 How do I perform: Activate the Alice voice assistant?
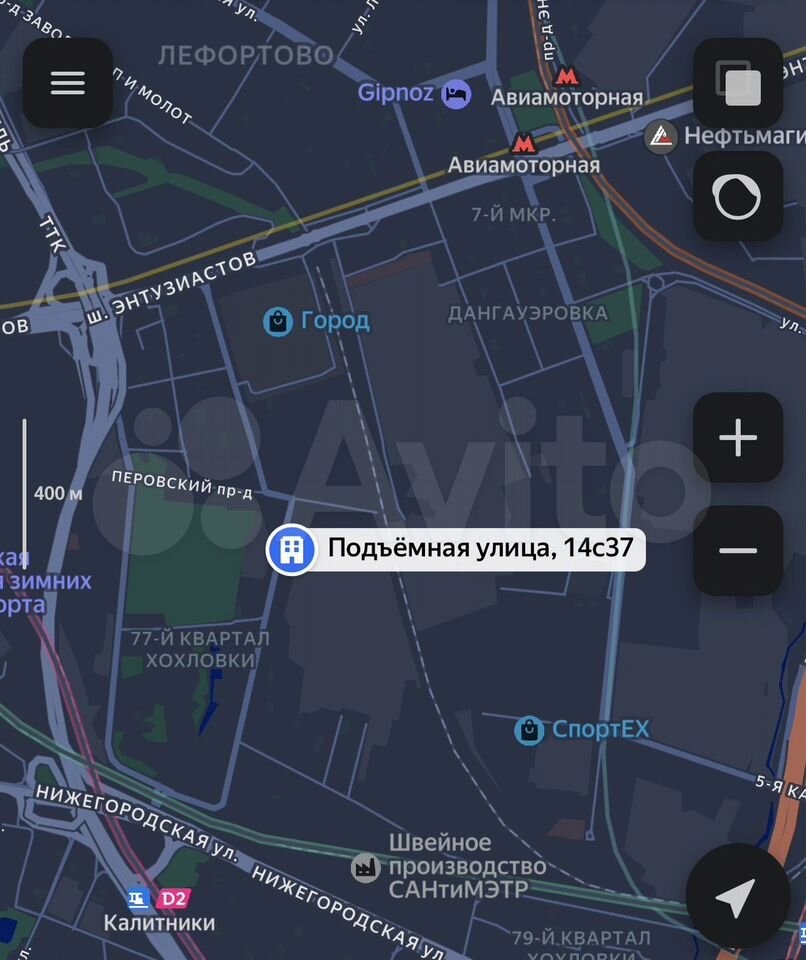[x=738, y=197]
